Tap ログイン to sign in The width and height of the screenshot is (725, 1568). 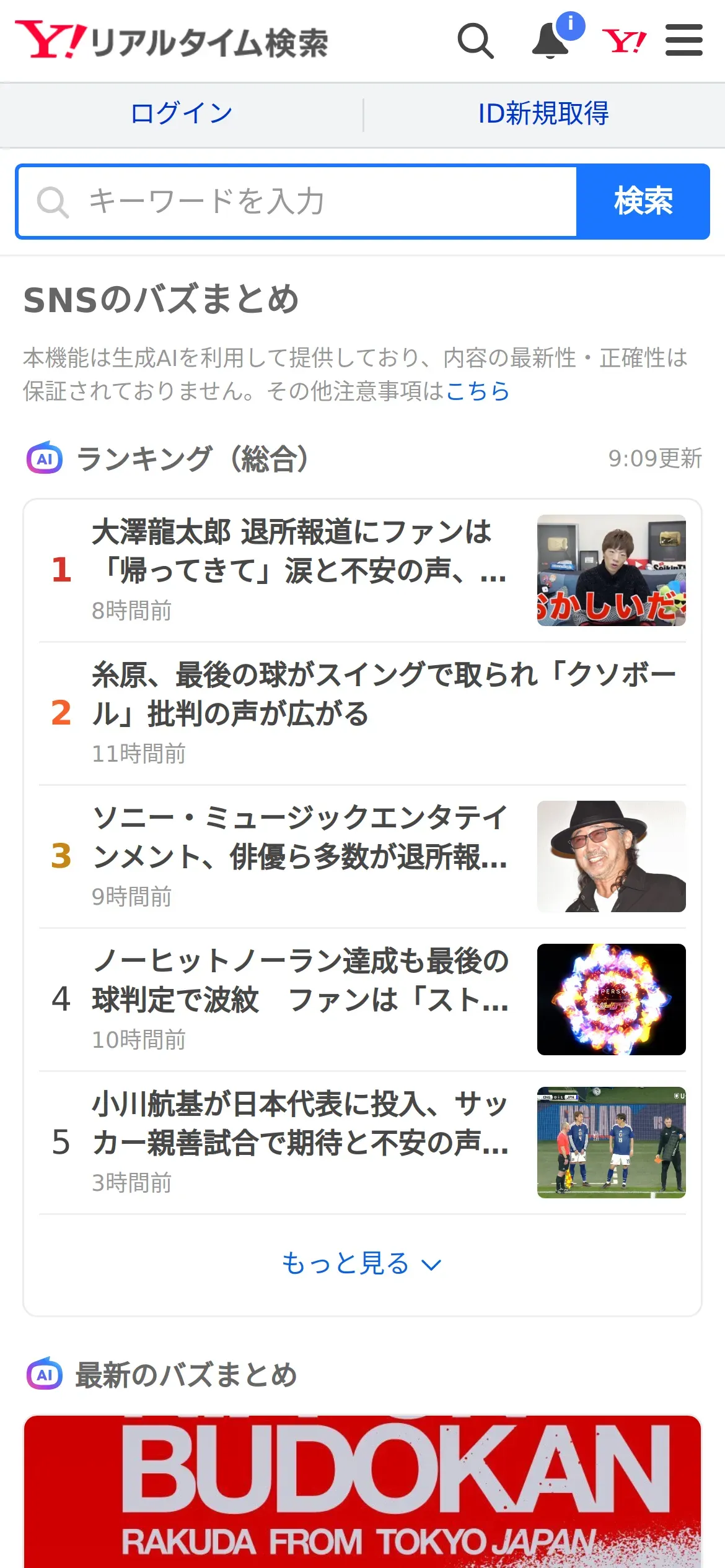pos(182,114)
